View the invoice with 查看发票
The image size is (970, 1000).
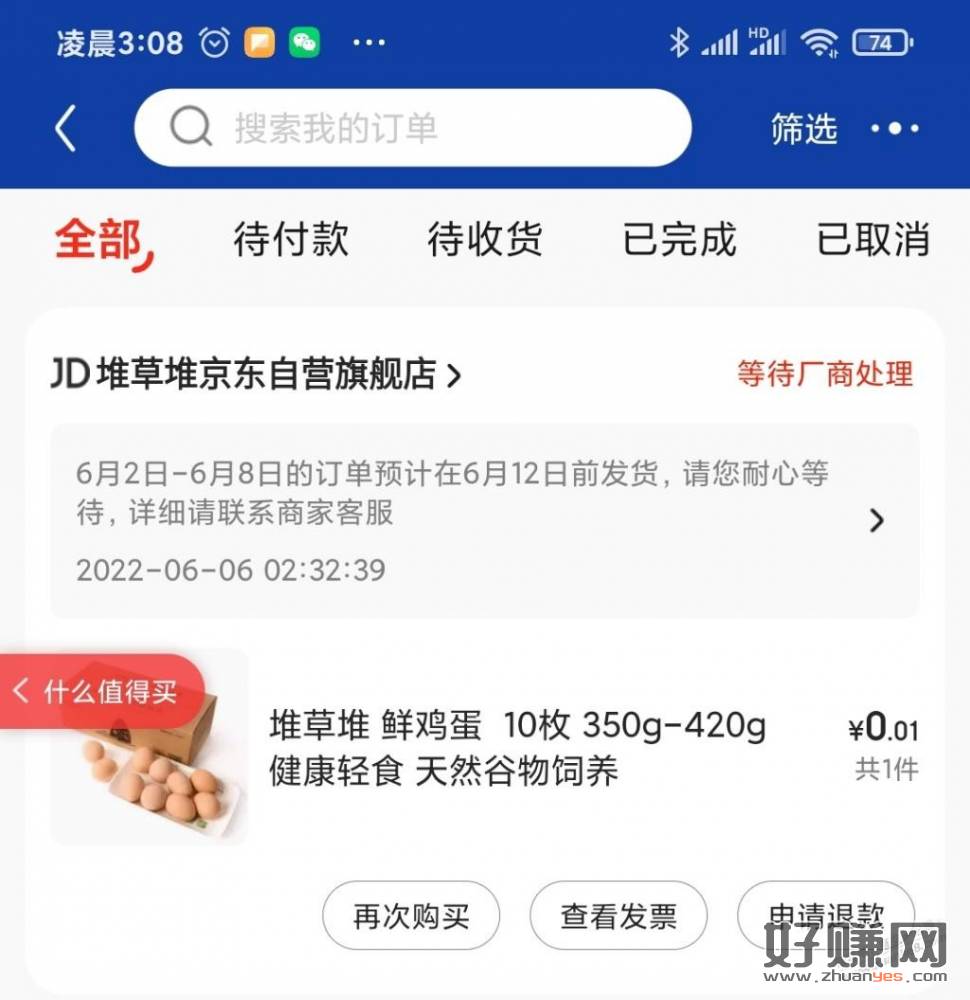618,916
